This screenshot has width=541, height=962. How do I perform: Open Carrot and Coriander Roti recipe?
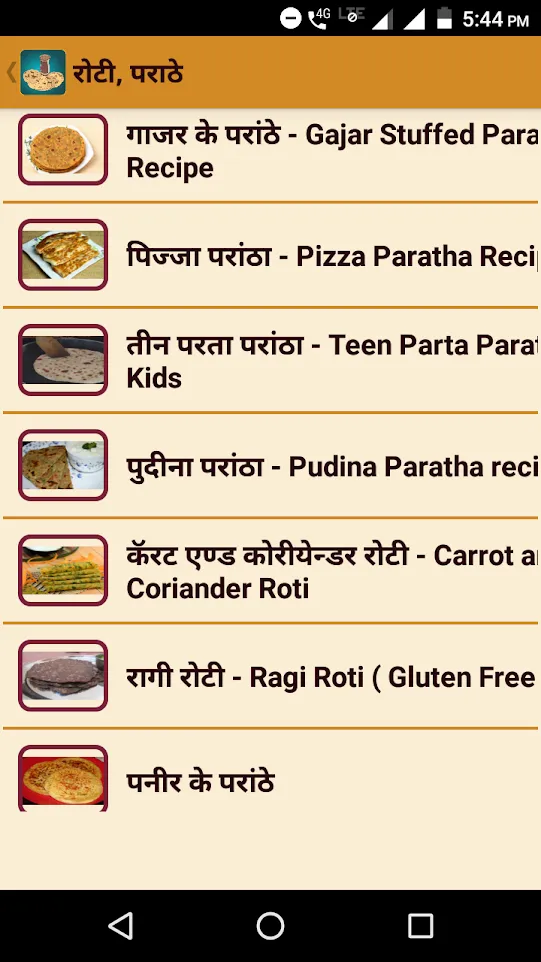point(270,571)
